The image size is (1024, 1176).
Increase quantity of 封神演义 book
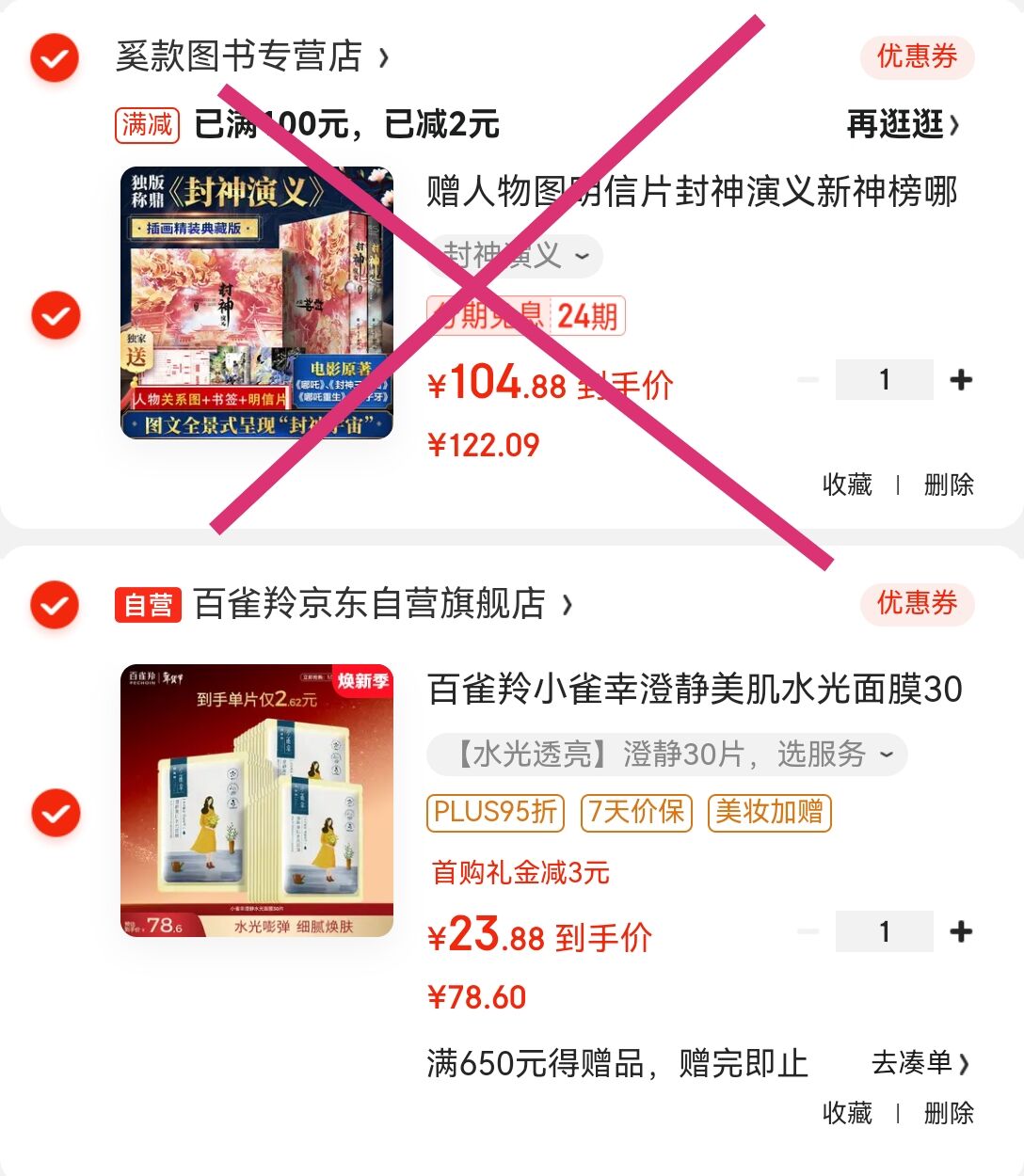click(960, 380)
